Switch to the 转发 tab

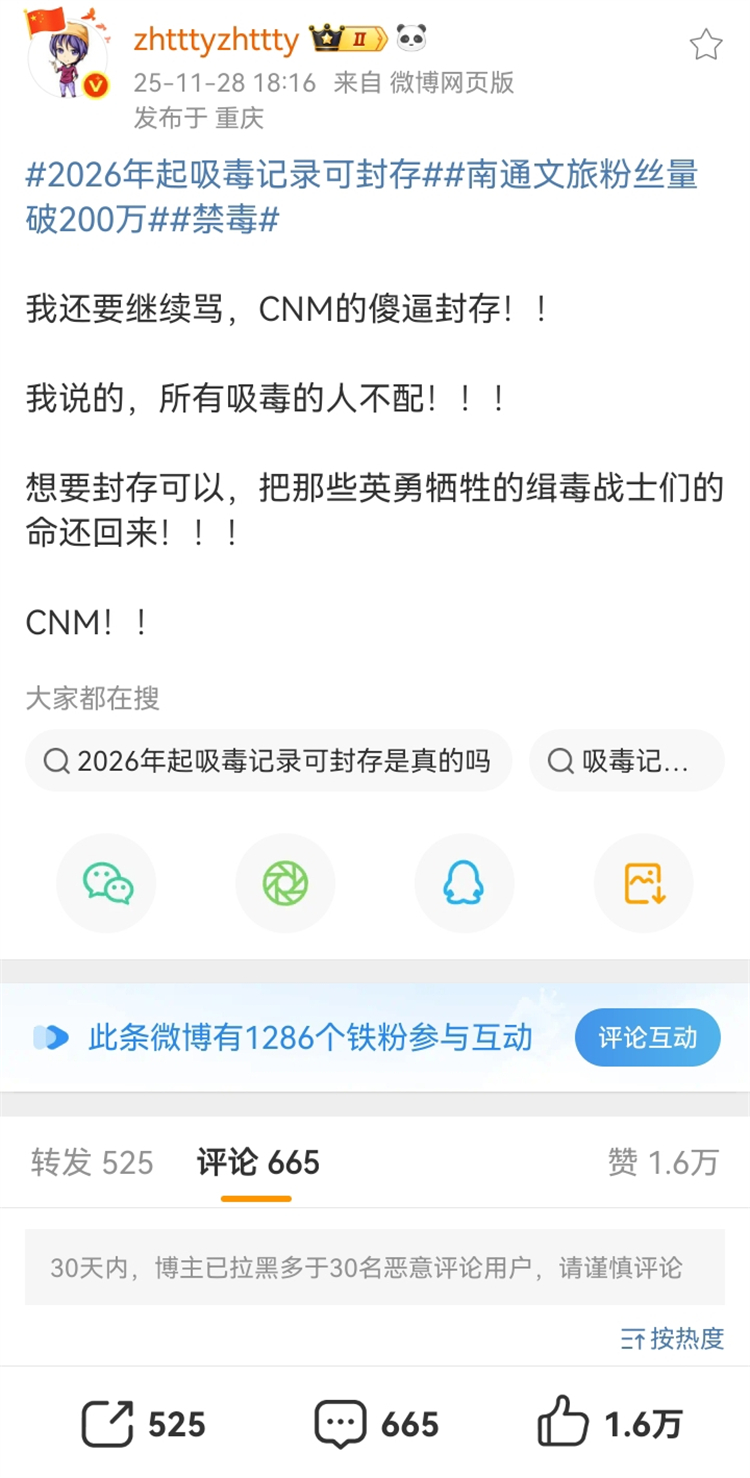(x=92, y=1163)
